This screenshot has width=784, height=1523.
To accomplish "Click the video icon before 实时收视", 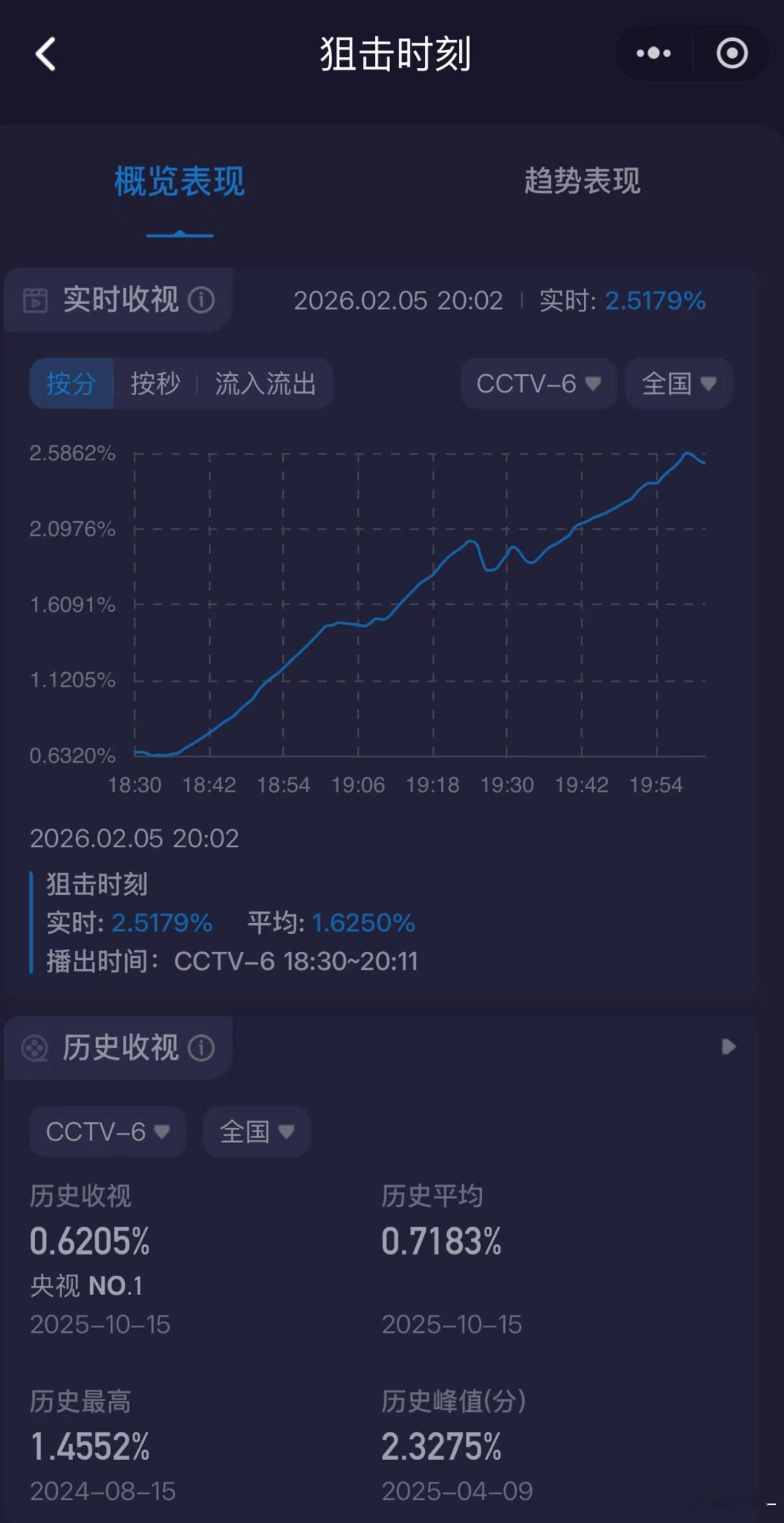I will coord(35,301).
